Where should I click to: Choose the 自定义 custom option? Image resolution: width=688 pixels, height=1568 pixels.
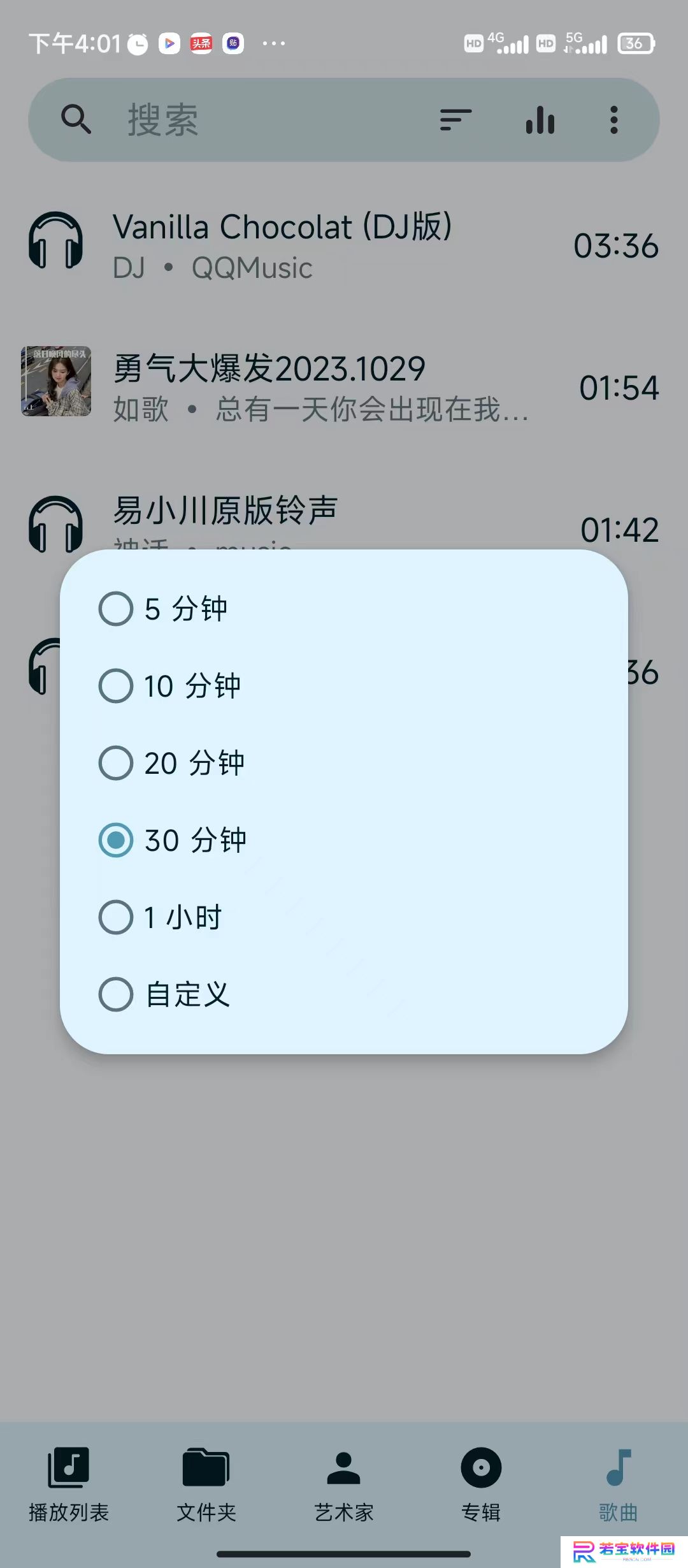pos(344,994)
